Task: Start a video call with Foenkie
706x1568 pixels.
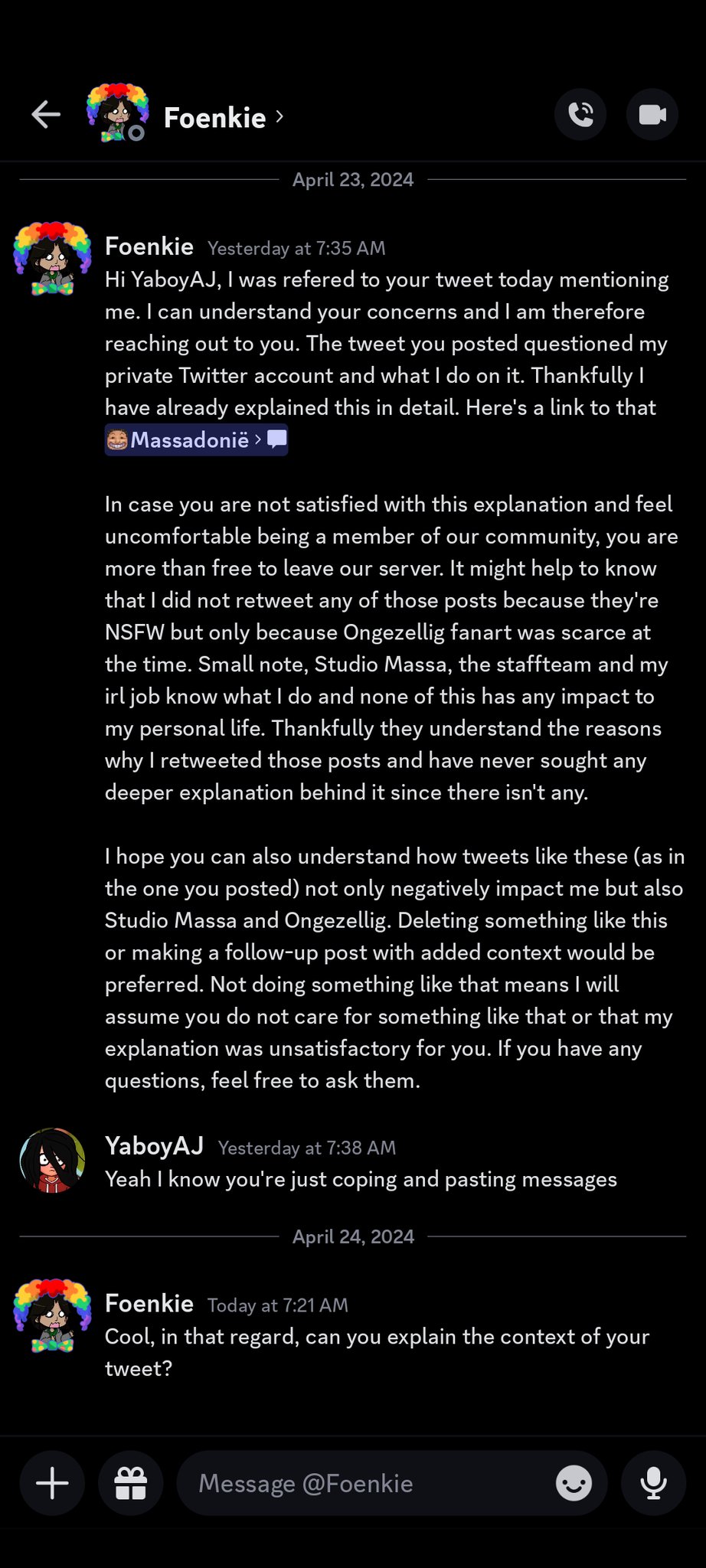Action: (652, 115)
